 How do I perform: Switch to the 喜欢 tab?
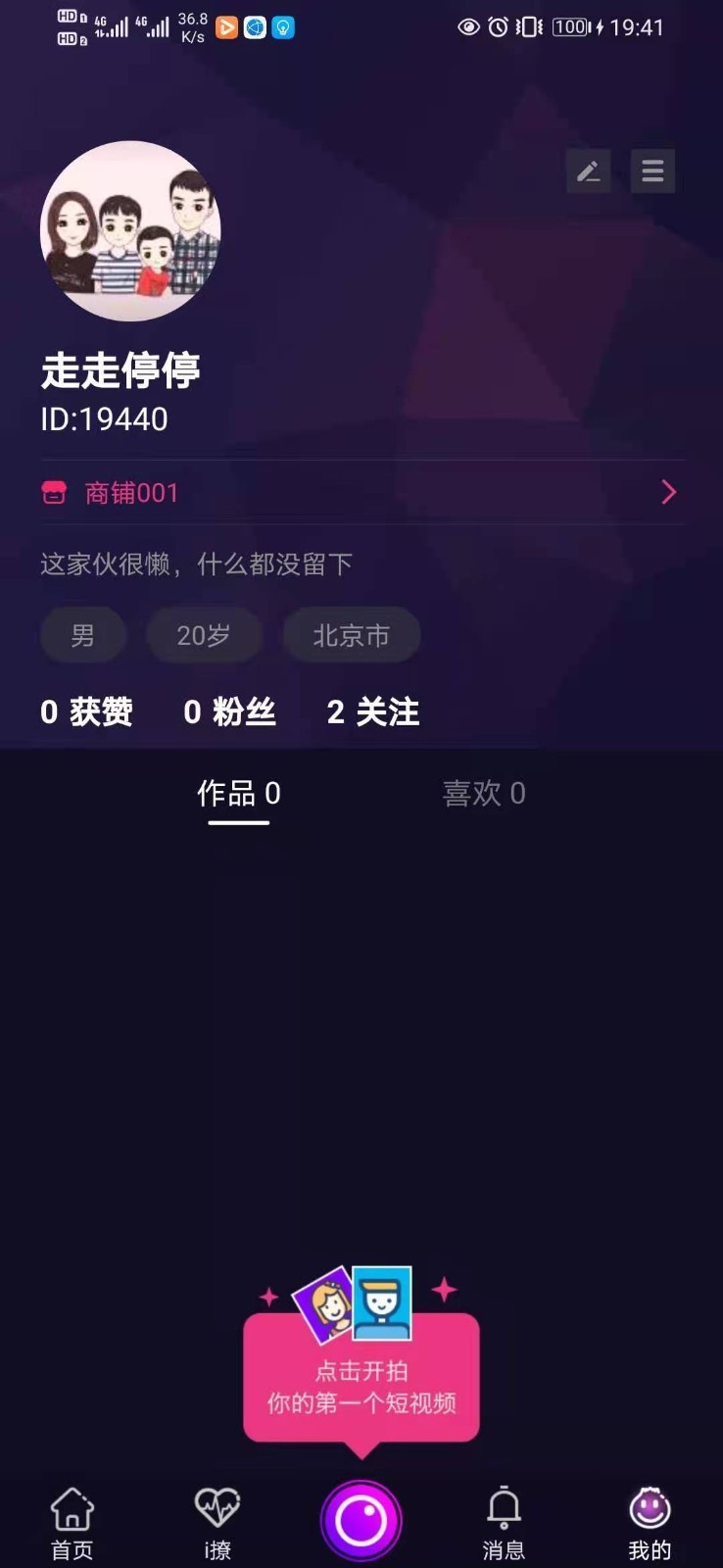click(x=484, y=794)
